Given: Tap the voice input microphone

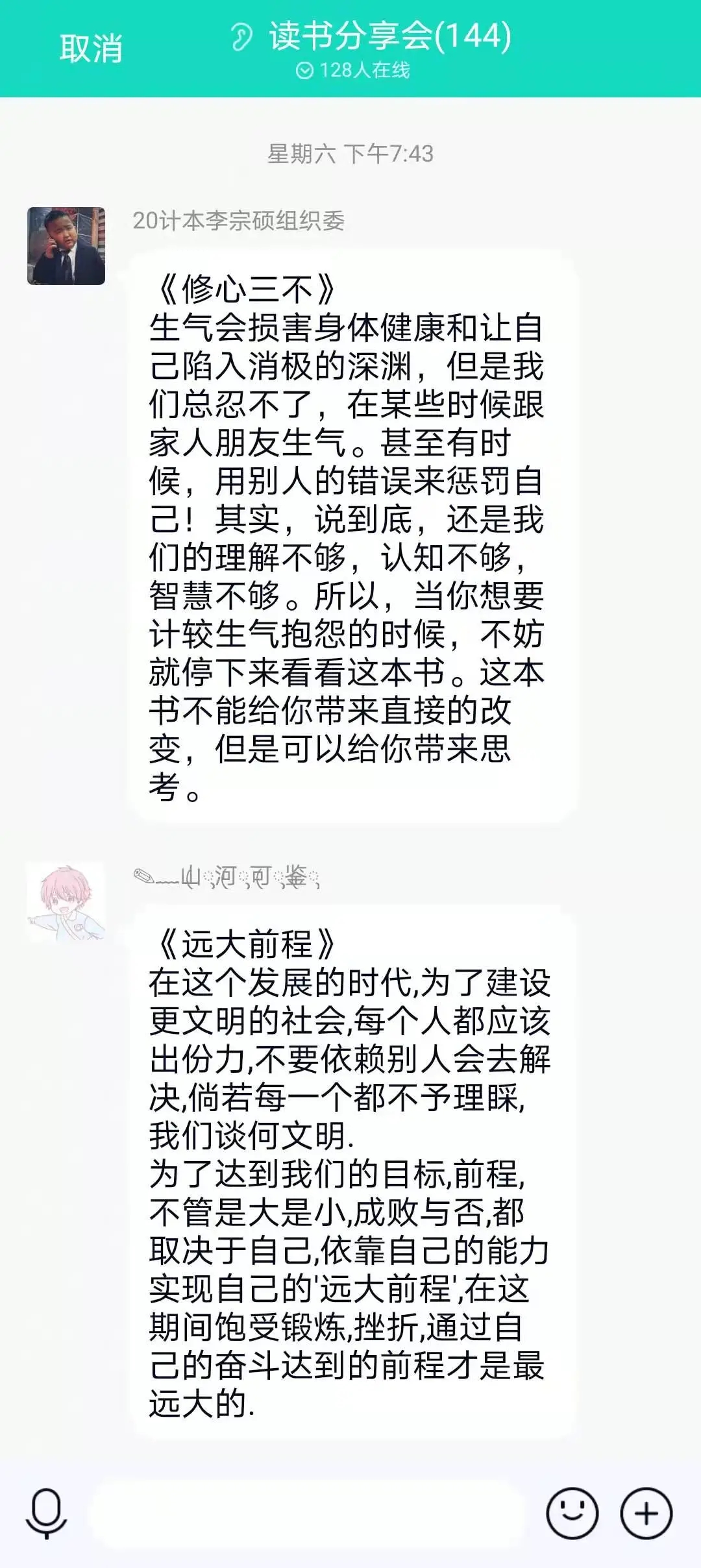Looking at the screenshot, I should [46, 1513].
